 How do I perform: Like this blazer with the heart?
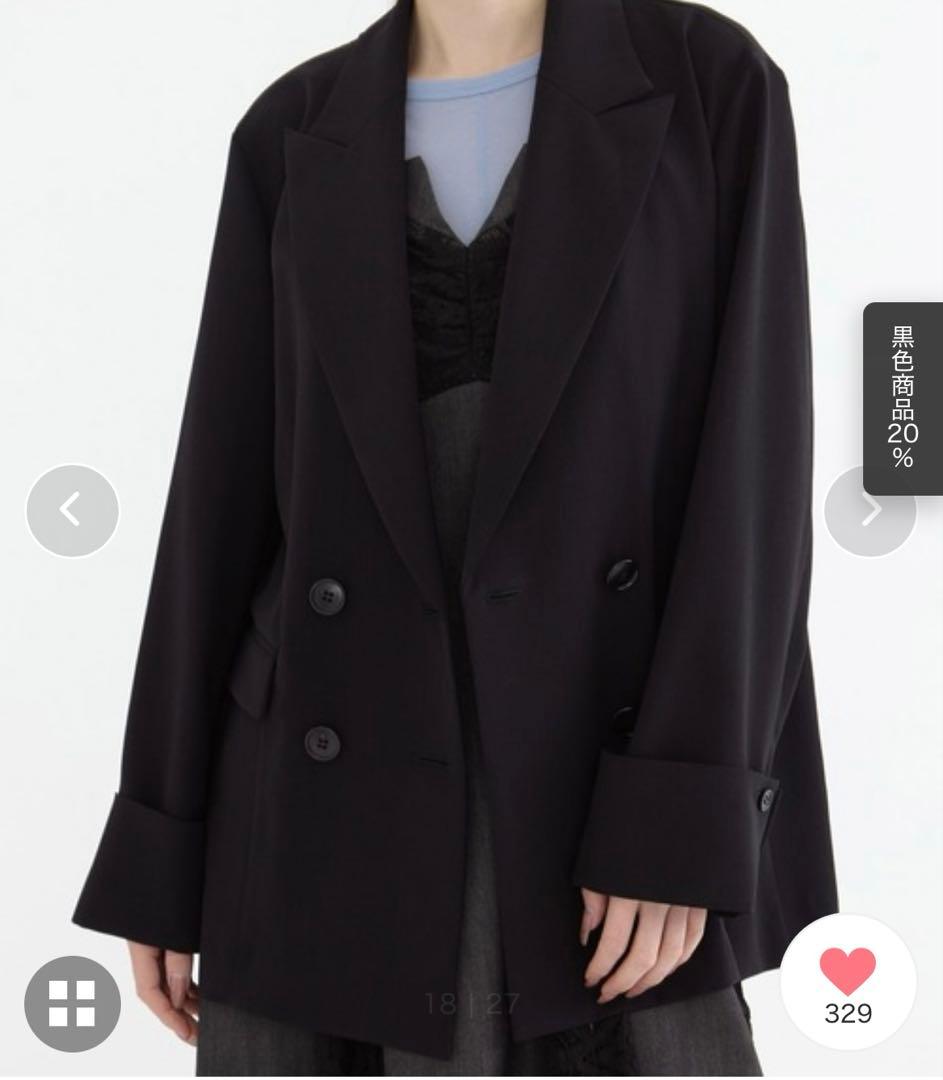point(847,972)
